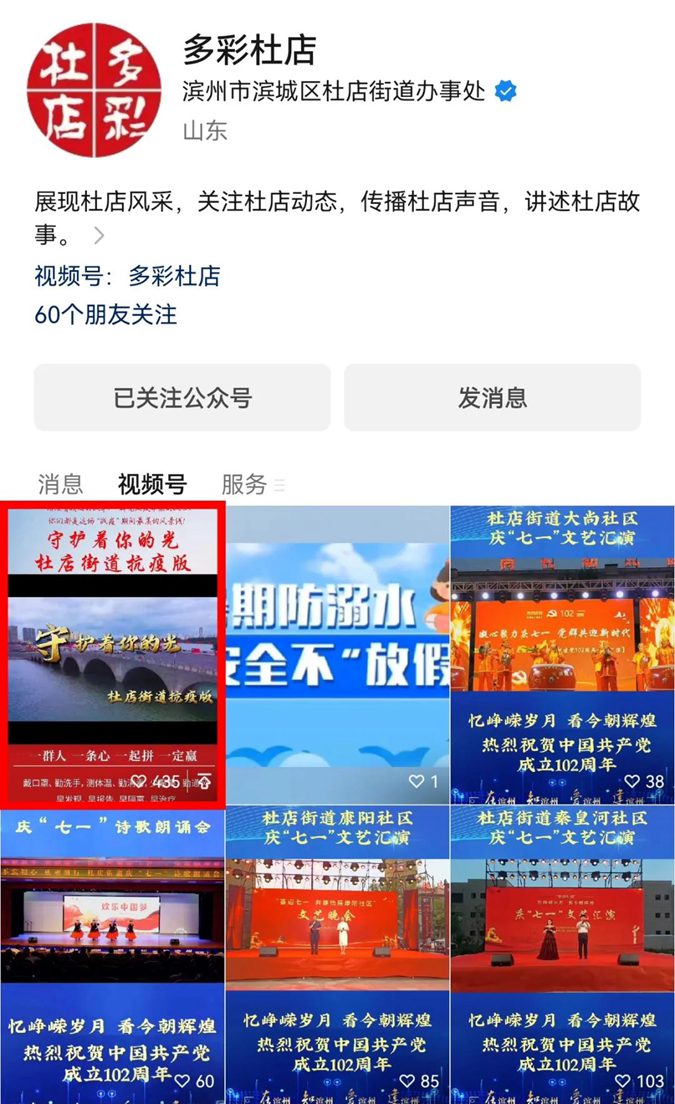Play the 康阳社区 庆七一文艺汇演 video
Viewport: 675px width, 1104px height.
click(x=337, y=955)
